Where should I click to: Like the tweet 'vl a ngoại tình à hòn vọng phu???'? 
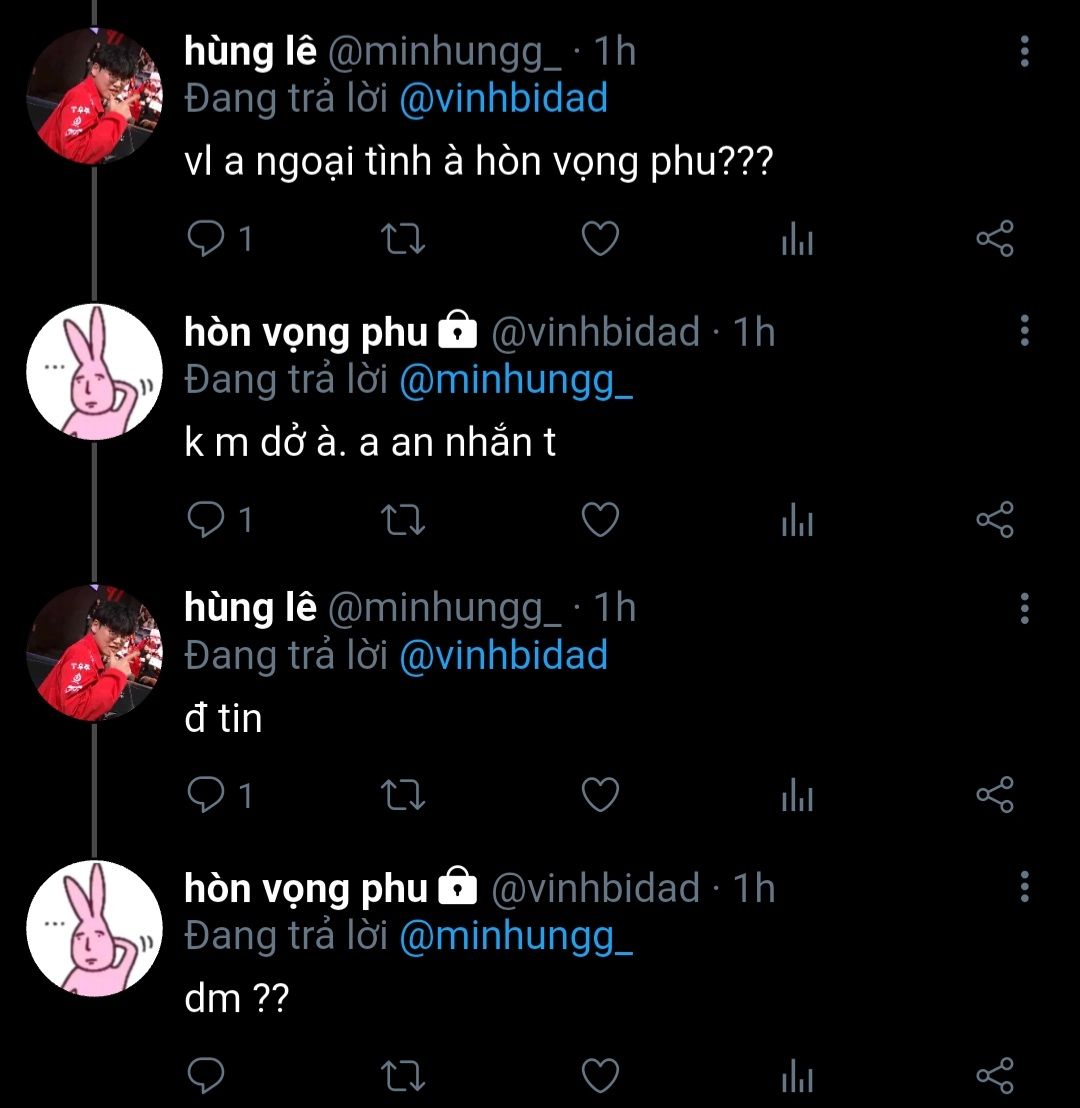pos(600,239)
